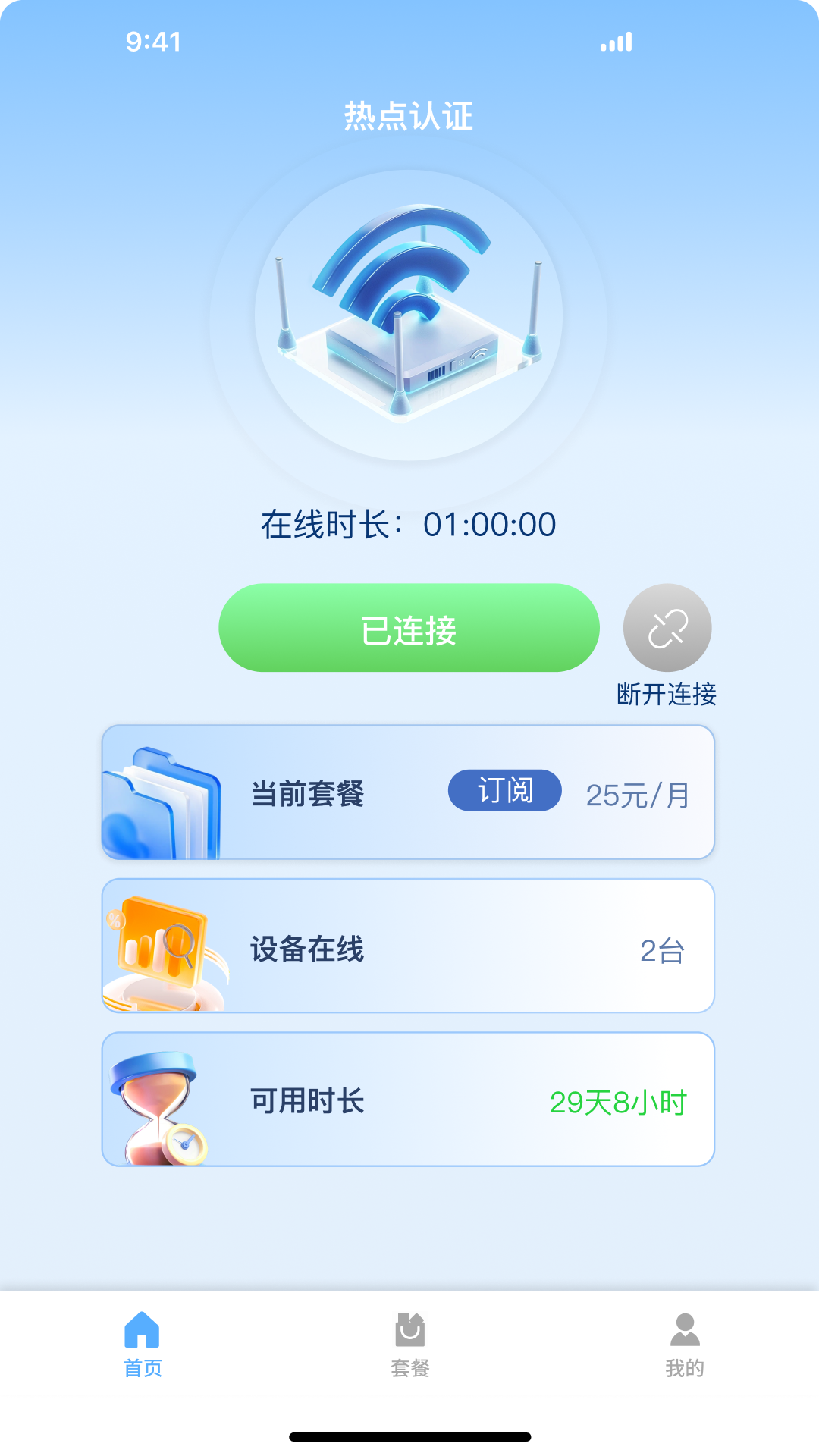Tap the signal strength indicator in status bar

click(x=616, y=41)
